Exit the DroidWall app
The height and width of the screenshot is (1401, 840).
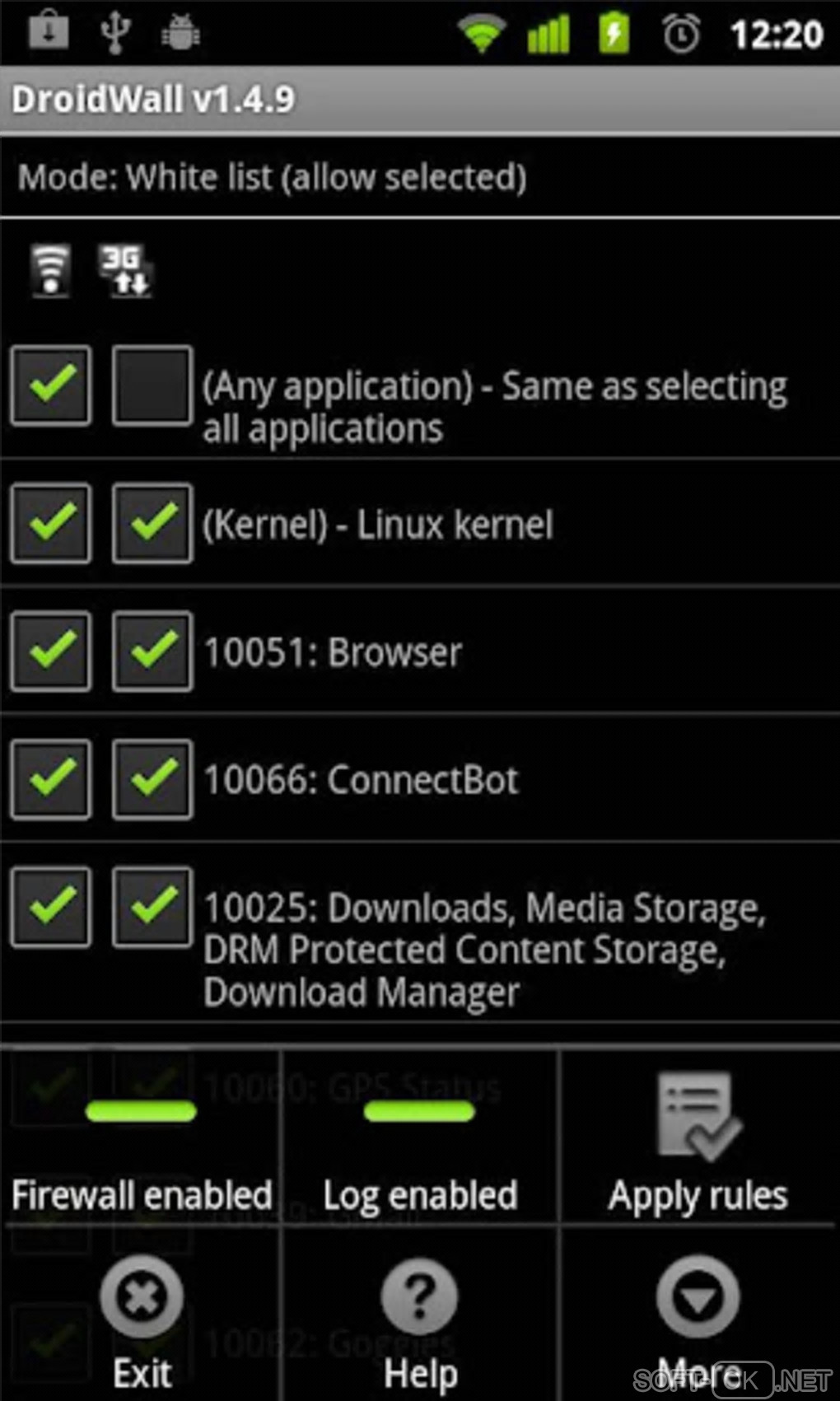[142, 1318]
